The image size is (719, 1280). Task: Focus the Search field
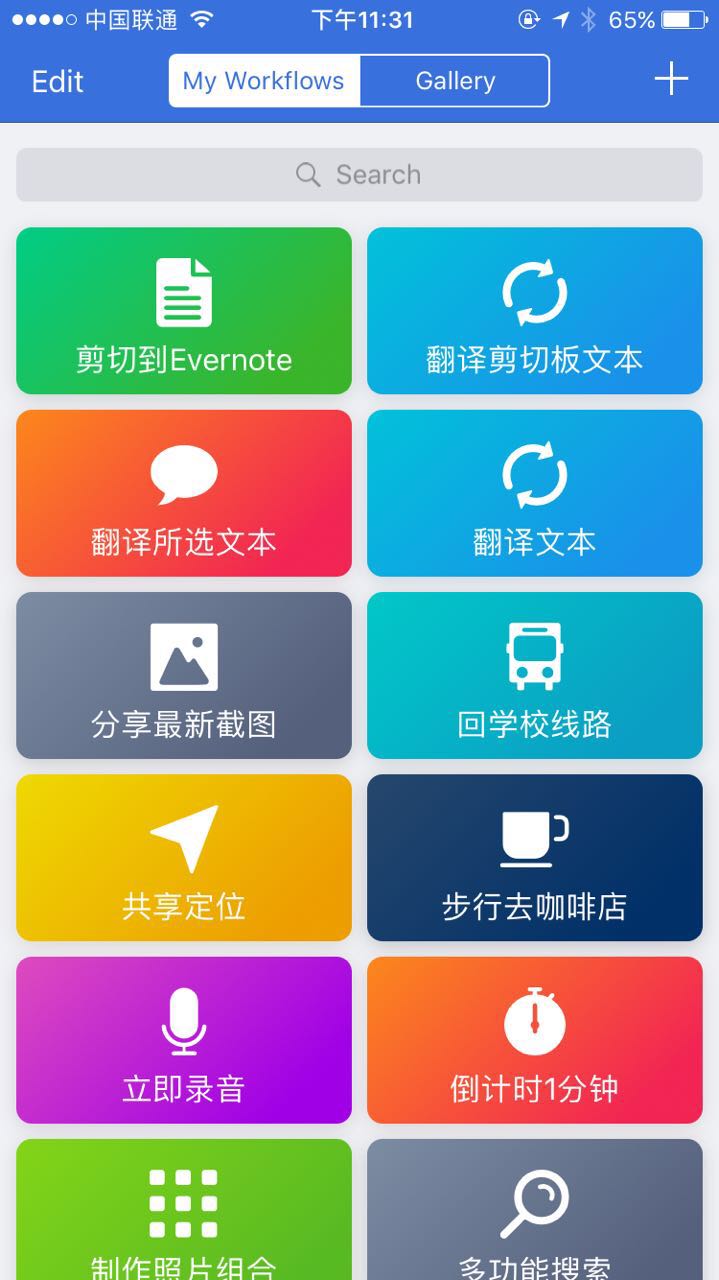click(x=359, y=175)
